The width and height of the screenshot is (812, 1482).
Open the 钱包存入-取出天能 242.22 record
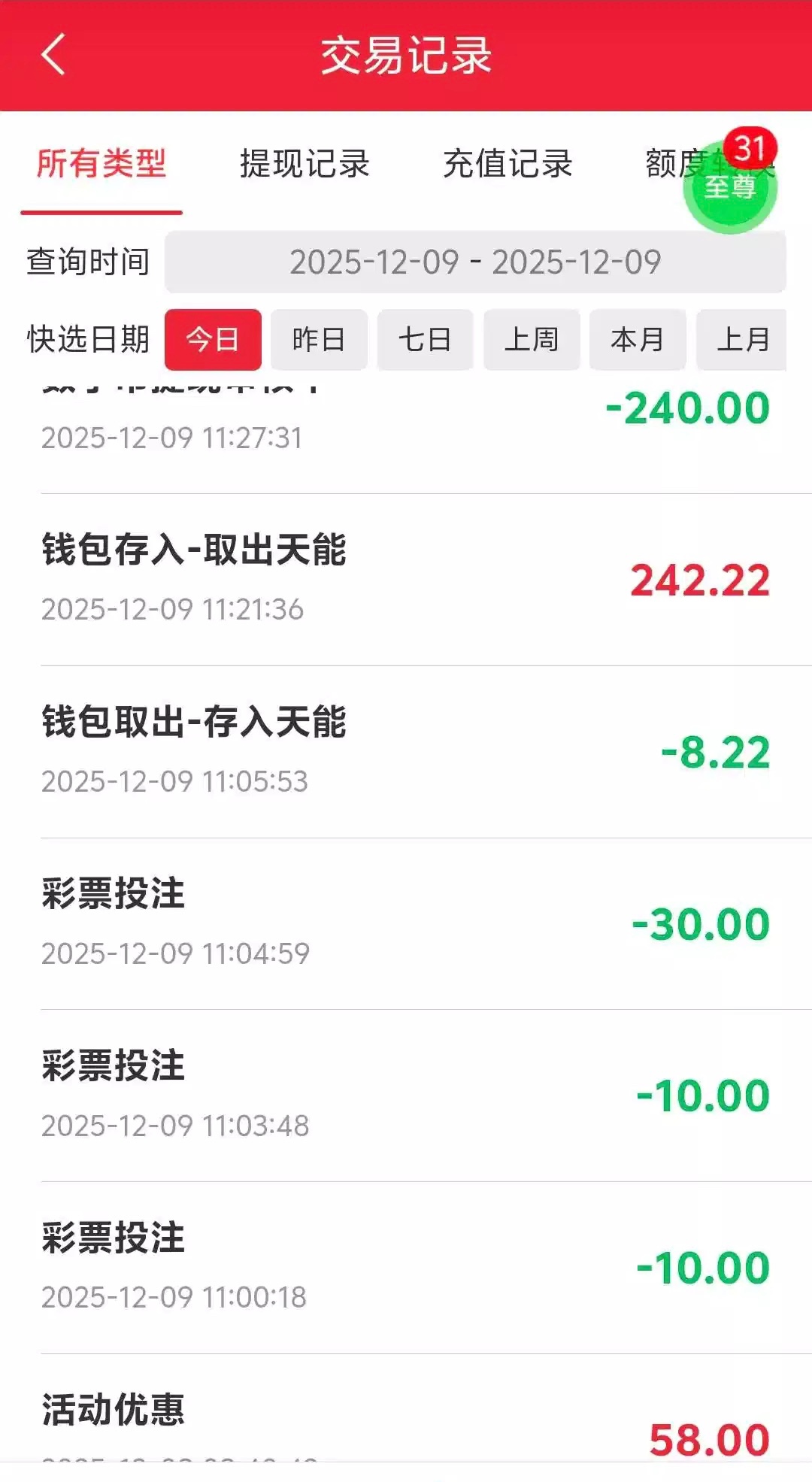406,579
